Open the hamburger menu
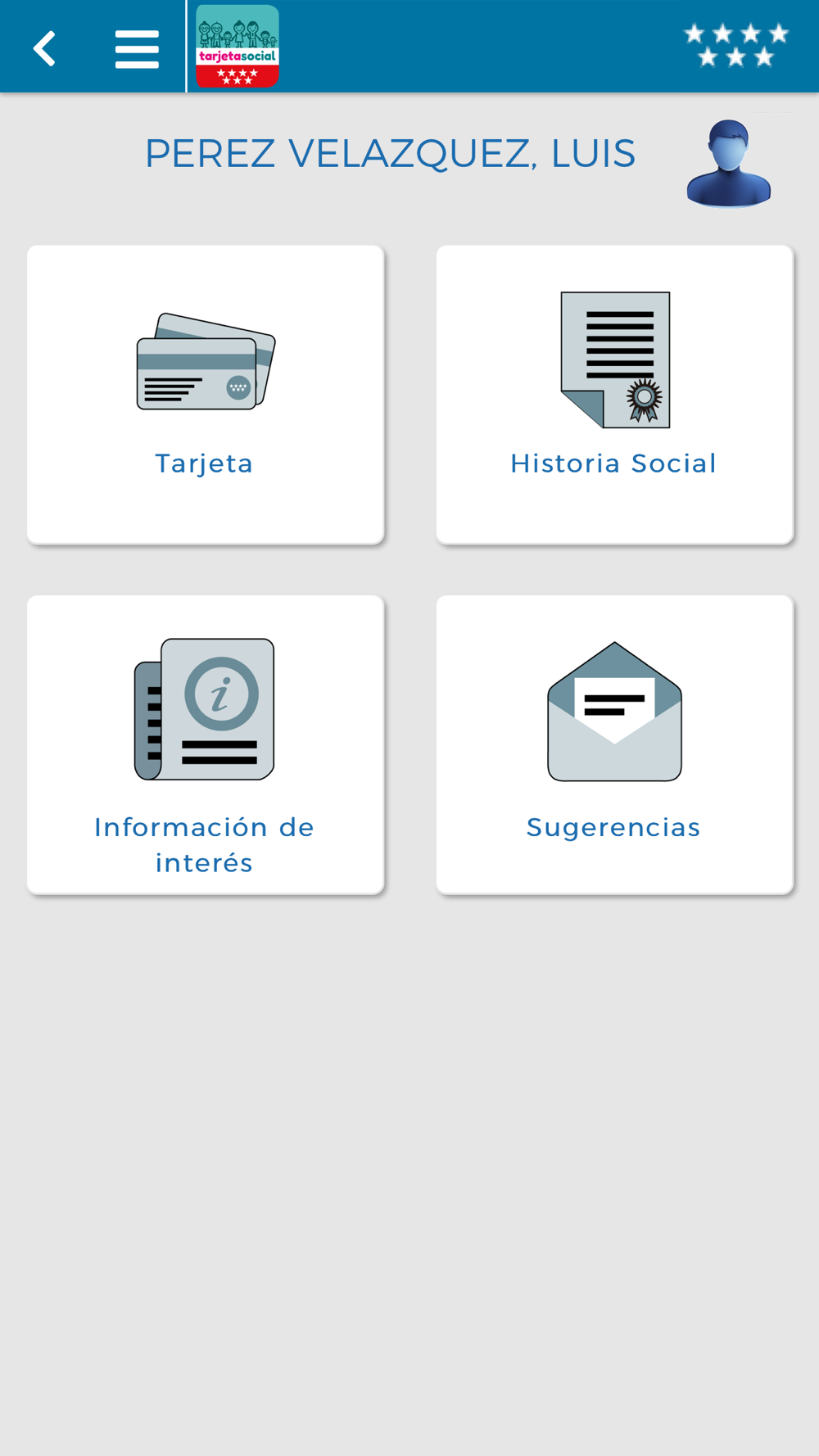Image resolution: width=819 pixels, height=1456 pixels. (137, 49)
